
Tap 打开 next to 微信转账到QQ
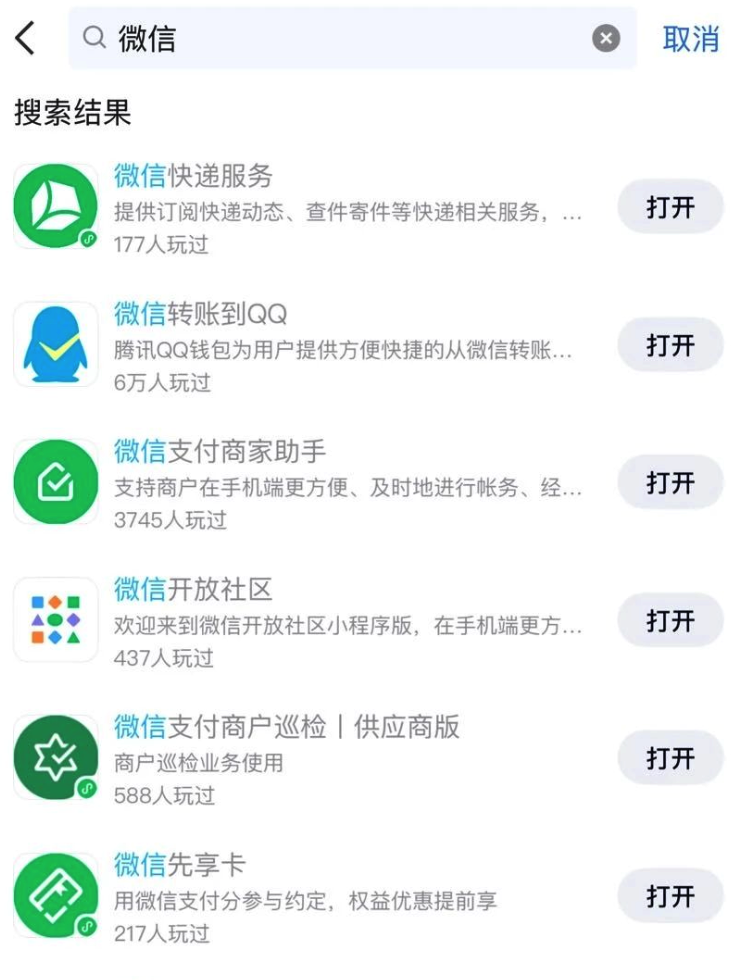[x=669, y=346]
